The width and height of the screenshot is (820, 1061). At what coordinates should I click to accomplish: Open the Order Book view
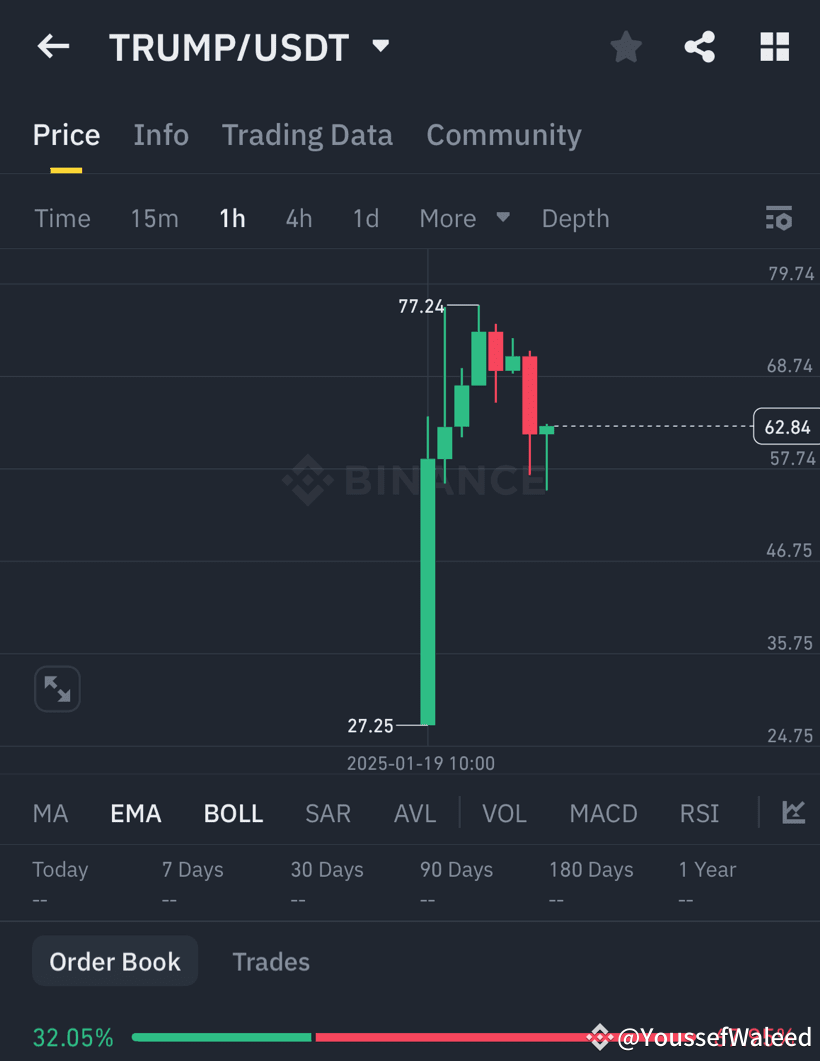pos(114,960)
